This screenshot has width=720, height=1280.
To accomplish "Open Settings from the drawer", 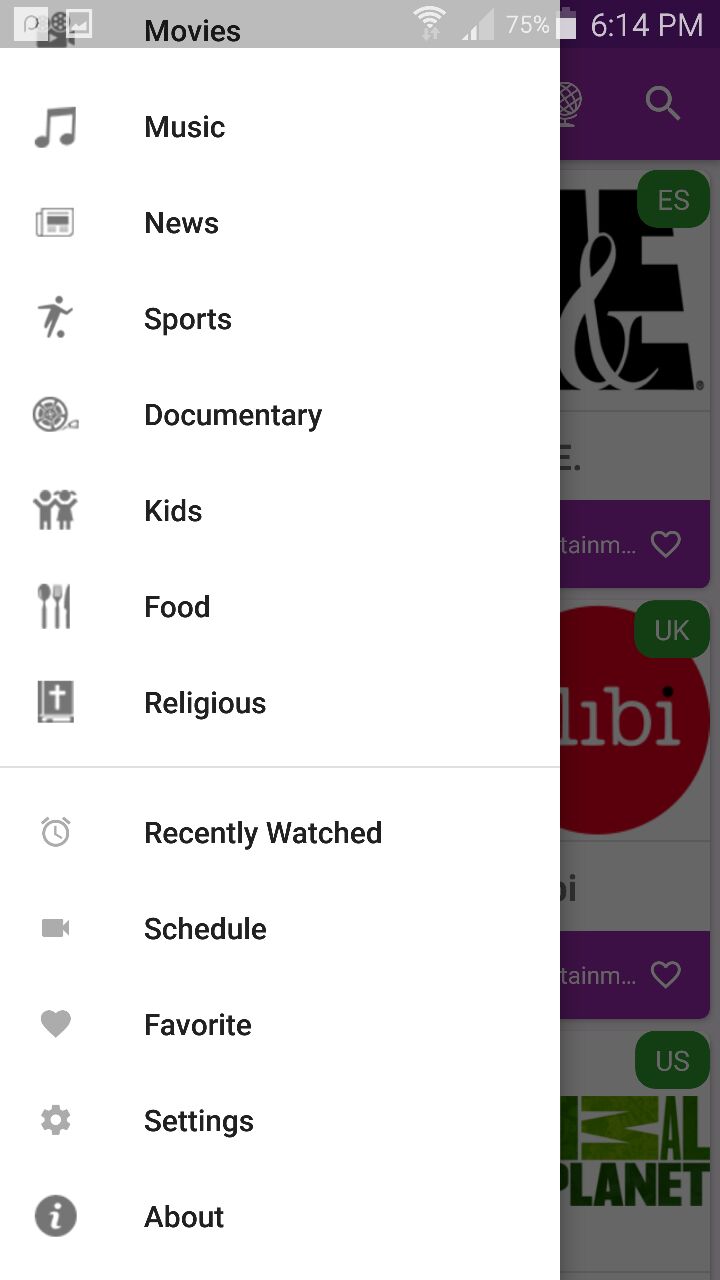I will [280, 1121].
